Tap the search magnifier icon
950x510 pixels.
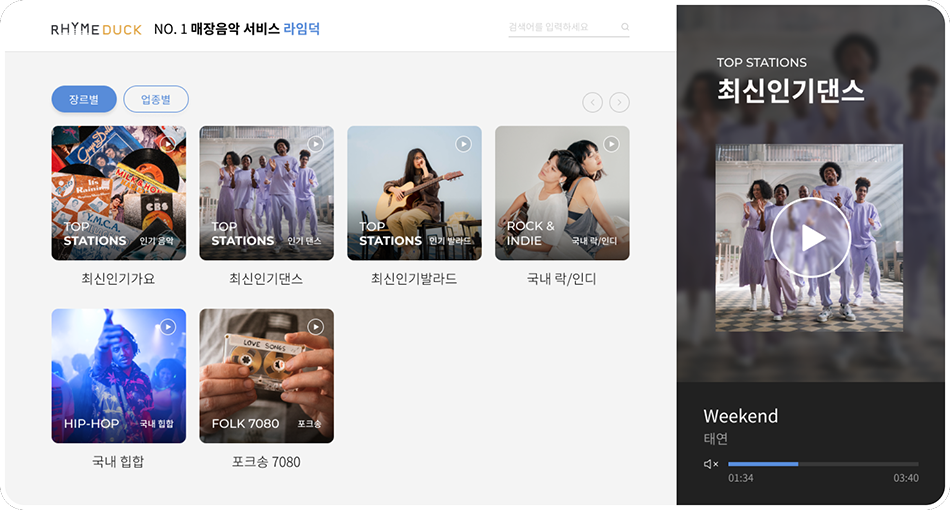[x=625, y=28]
